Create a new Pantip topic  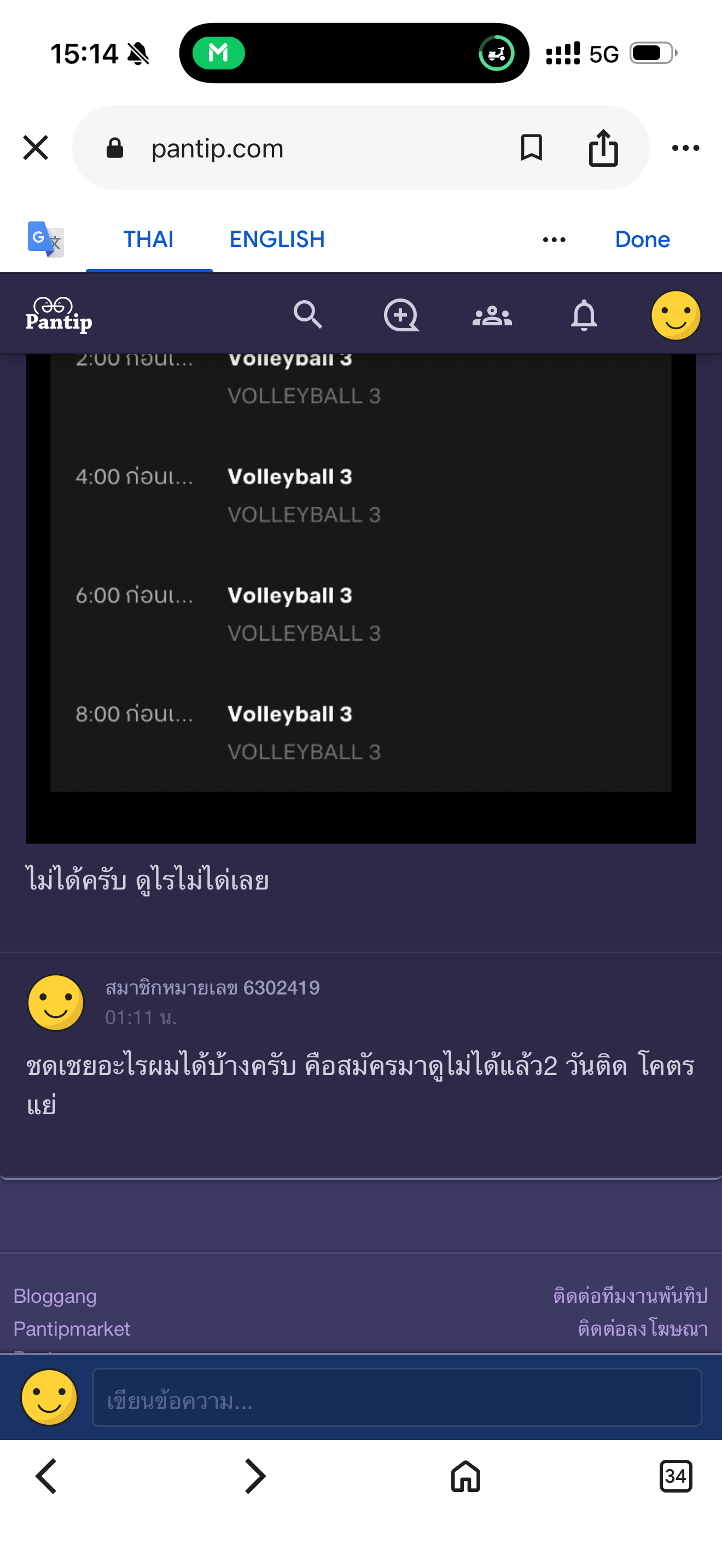point(400,315)
